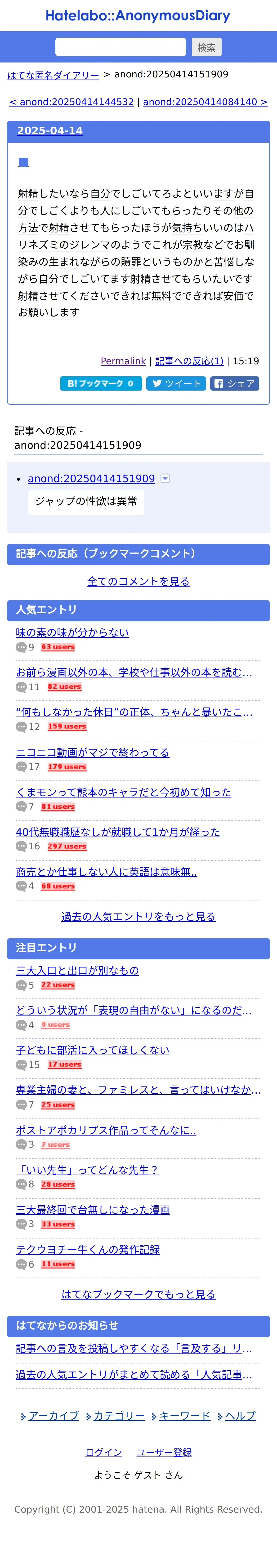
Task: Open 過去の人気エントリをもっと見る link
Action: [138, 916]
